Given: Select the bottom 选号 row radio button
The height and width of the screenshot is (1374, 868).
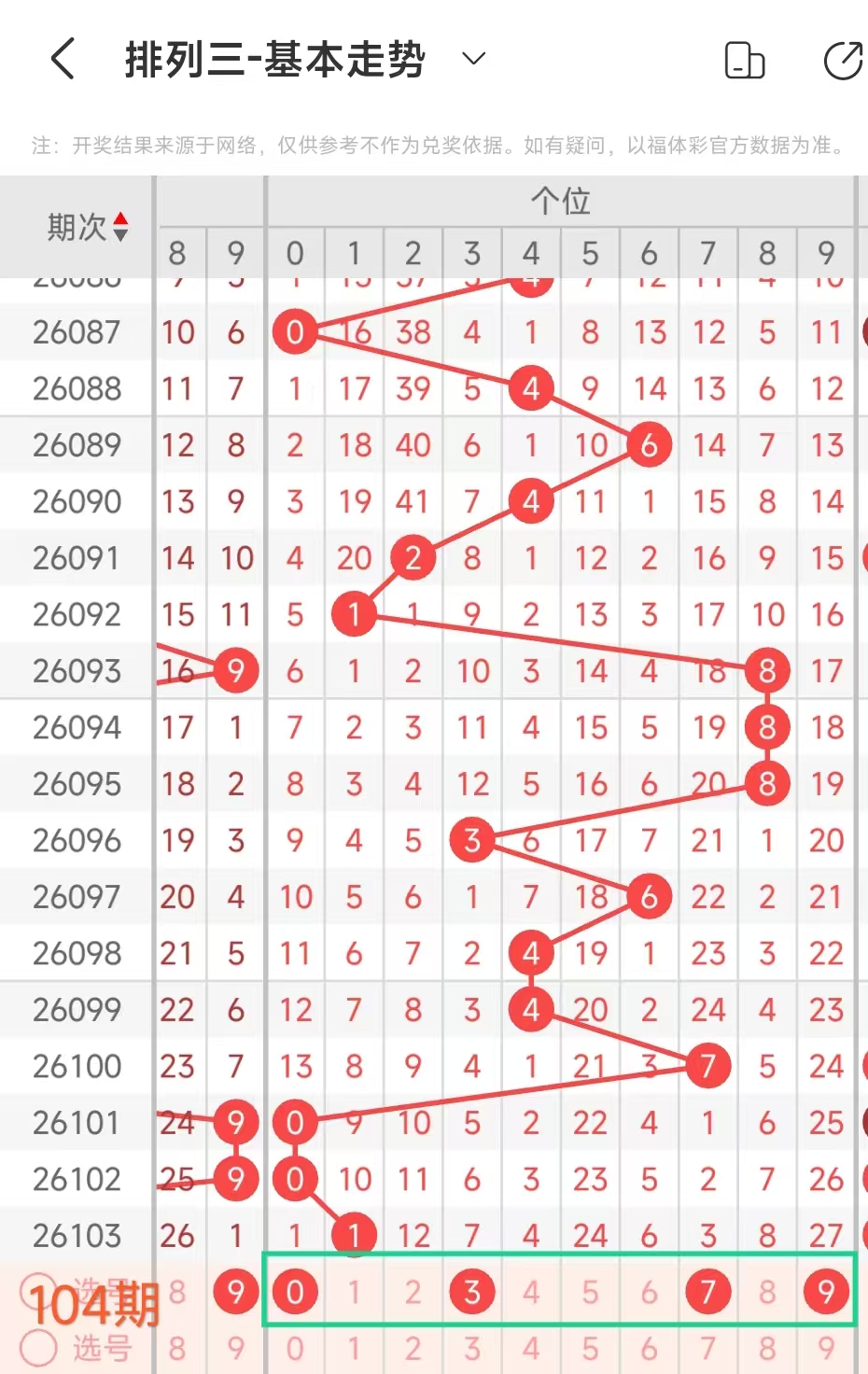Looking at the screenshot, I should tap(38, 1347).
